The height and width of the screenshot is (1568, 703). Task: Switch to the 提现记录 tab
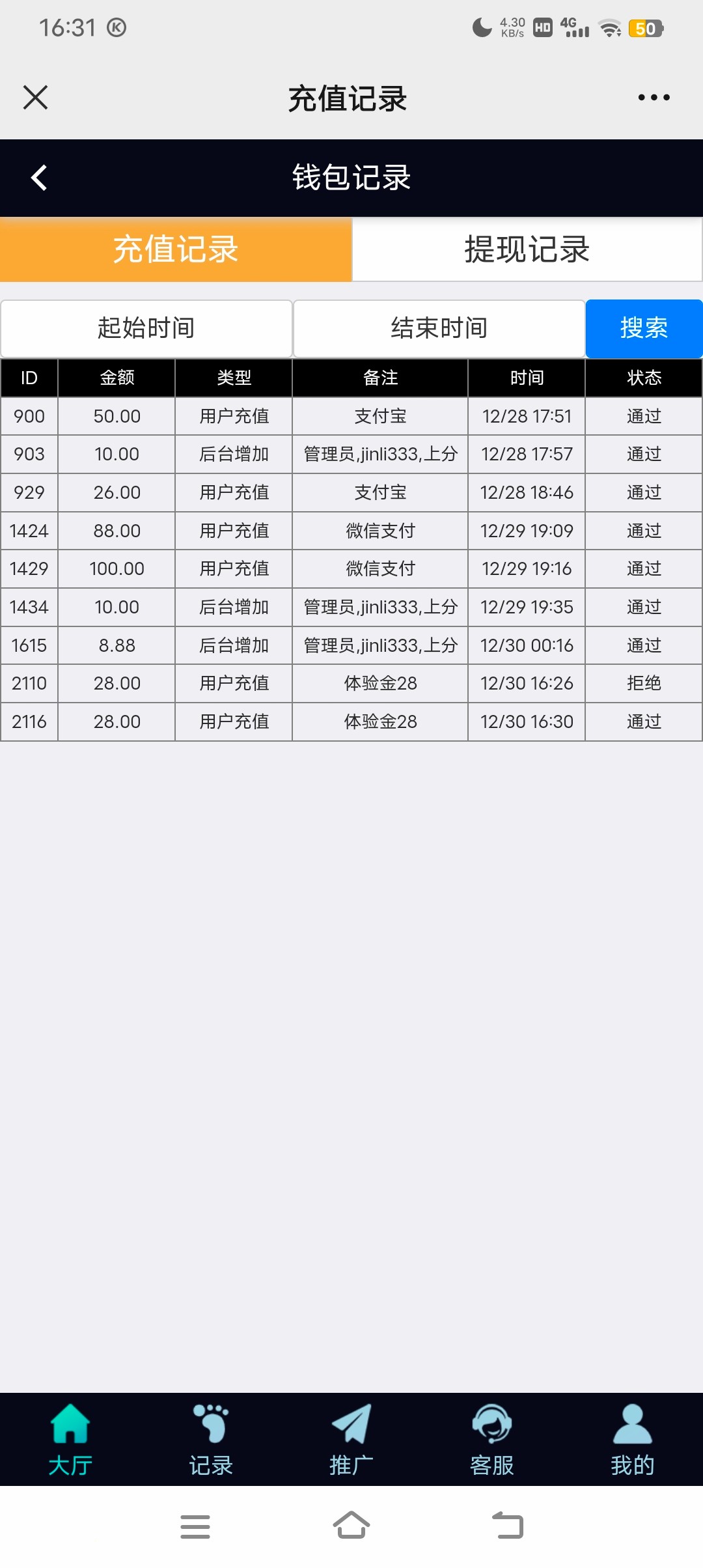526,249
